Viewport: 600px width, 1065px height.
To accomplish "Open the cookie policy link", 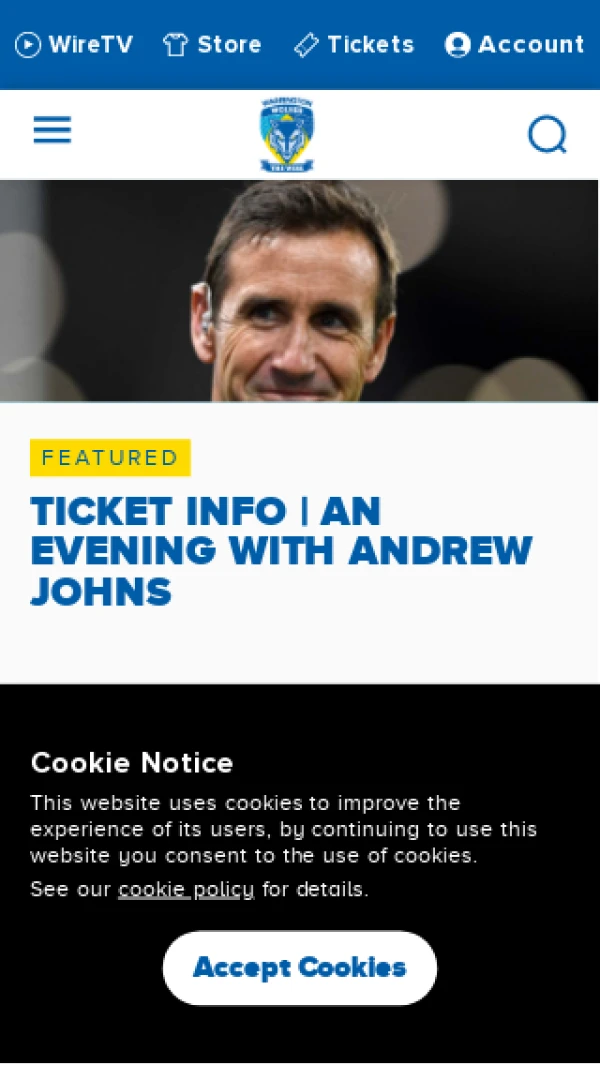I will click(x=186, y=889).
